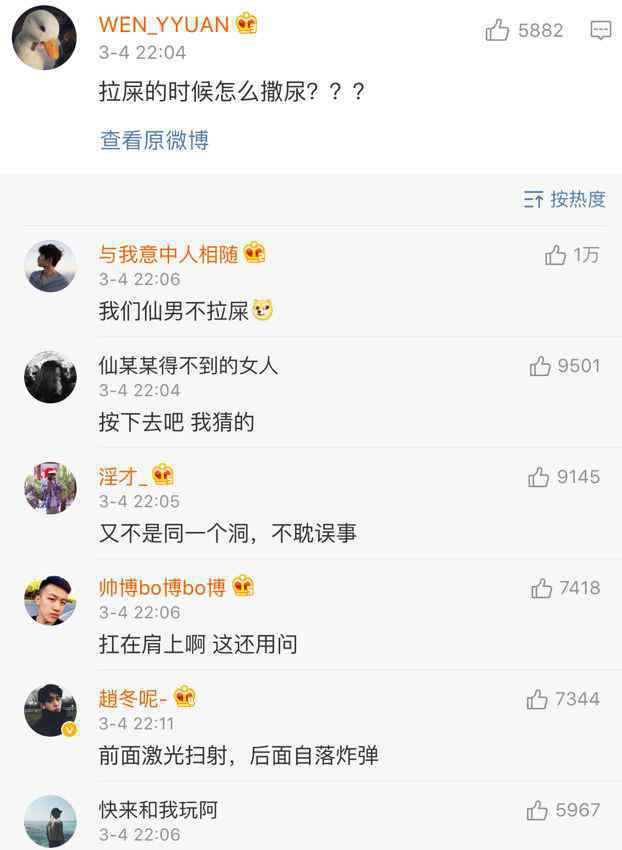Open the 查看原微博 link
Screen dimensions: 622x850
pos(154,141)
